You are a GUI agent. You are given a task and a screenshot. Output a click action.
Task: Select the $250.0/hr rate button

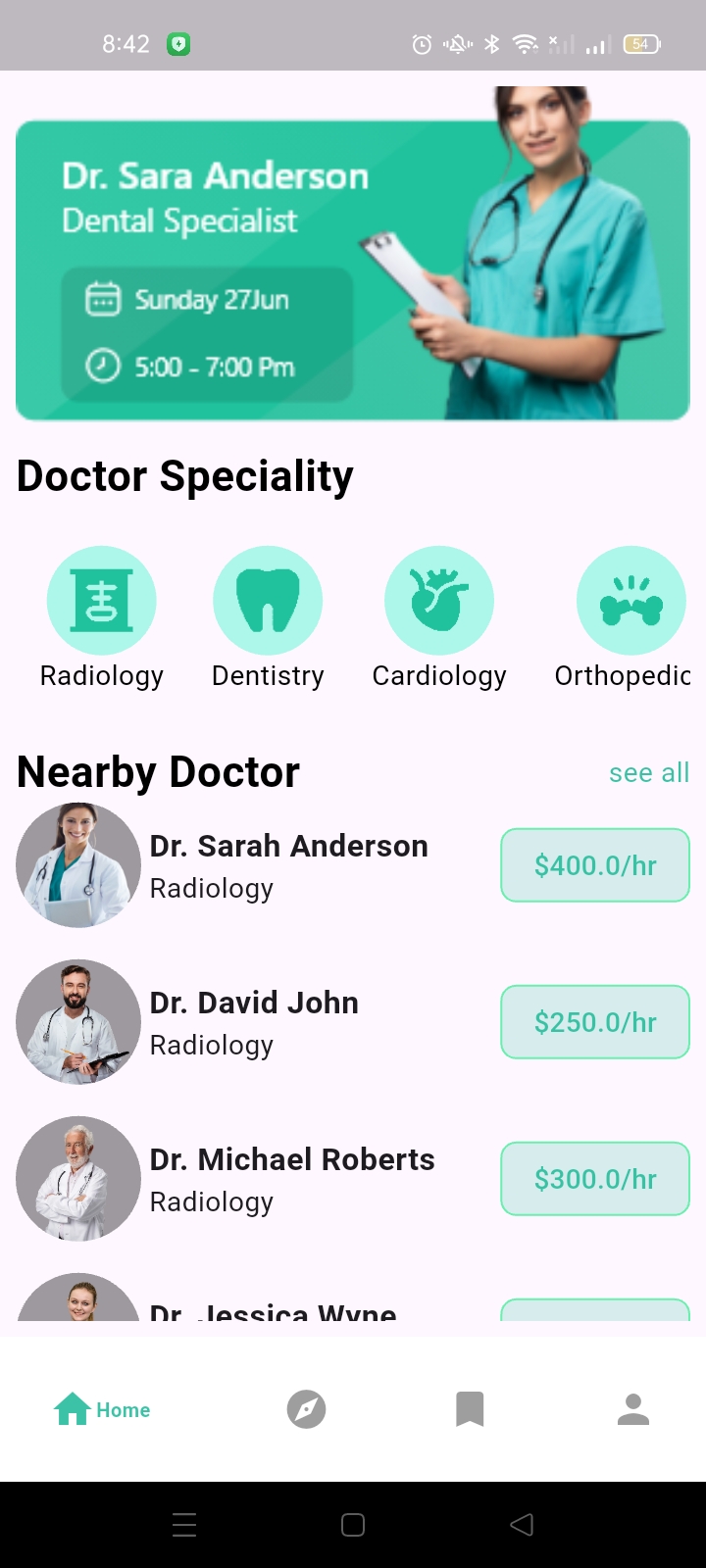point(595,1022)
